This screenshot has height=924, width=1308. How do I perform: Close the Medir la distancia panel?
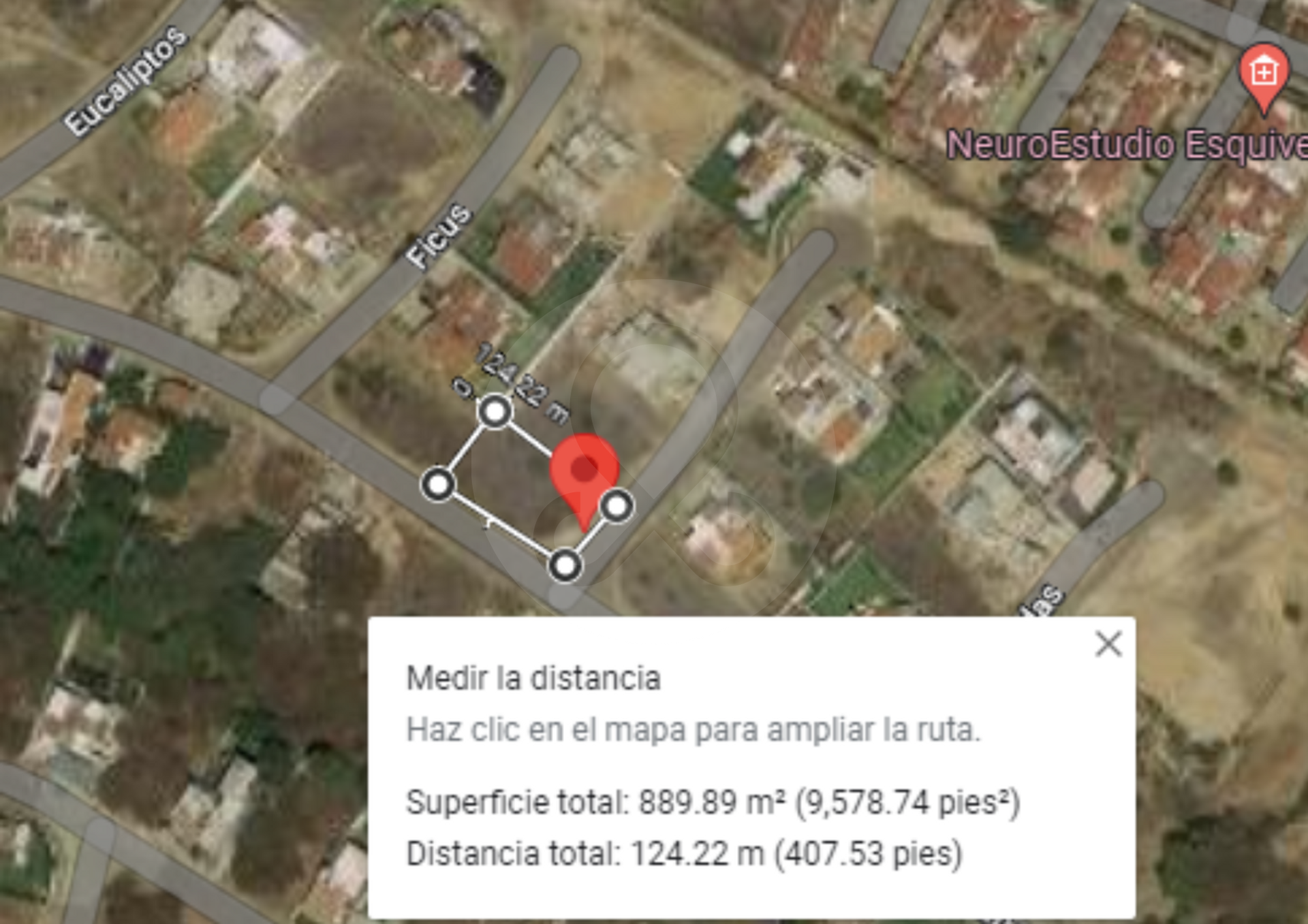1108,643
